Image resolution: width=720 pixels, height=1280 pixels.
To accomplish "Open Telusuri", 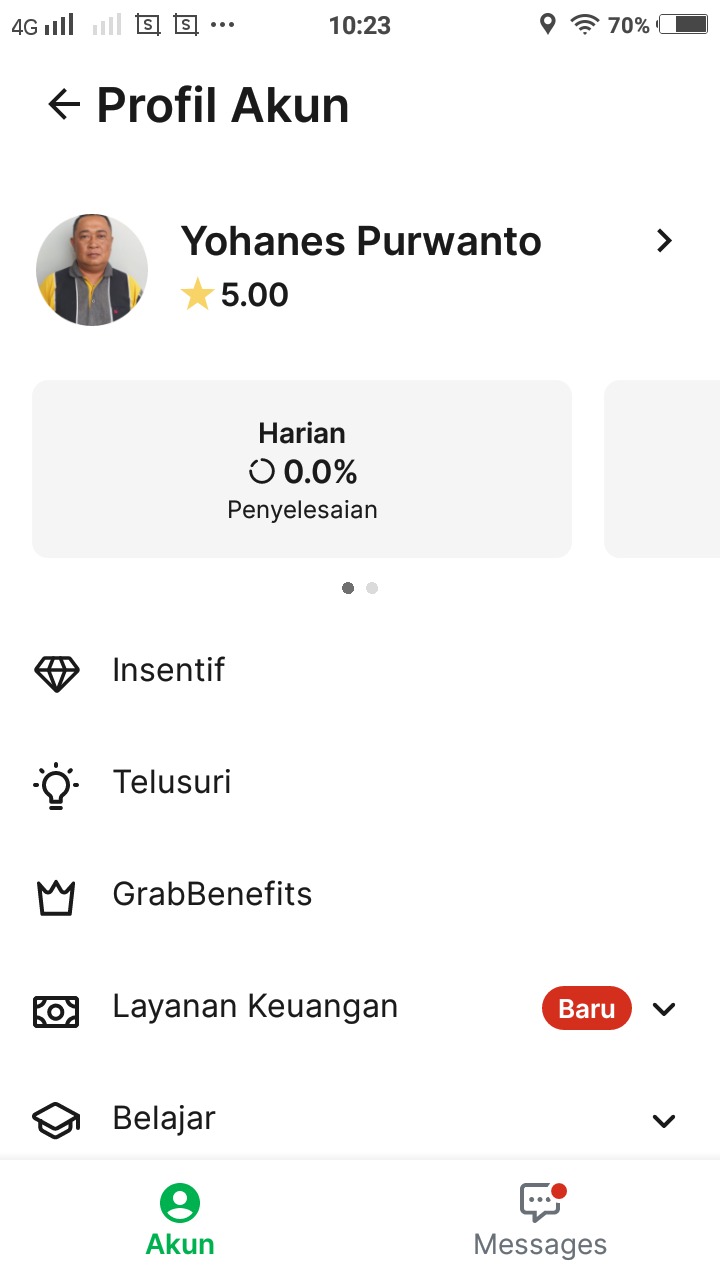I will pyautogui.click(x=171, y=782).
